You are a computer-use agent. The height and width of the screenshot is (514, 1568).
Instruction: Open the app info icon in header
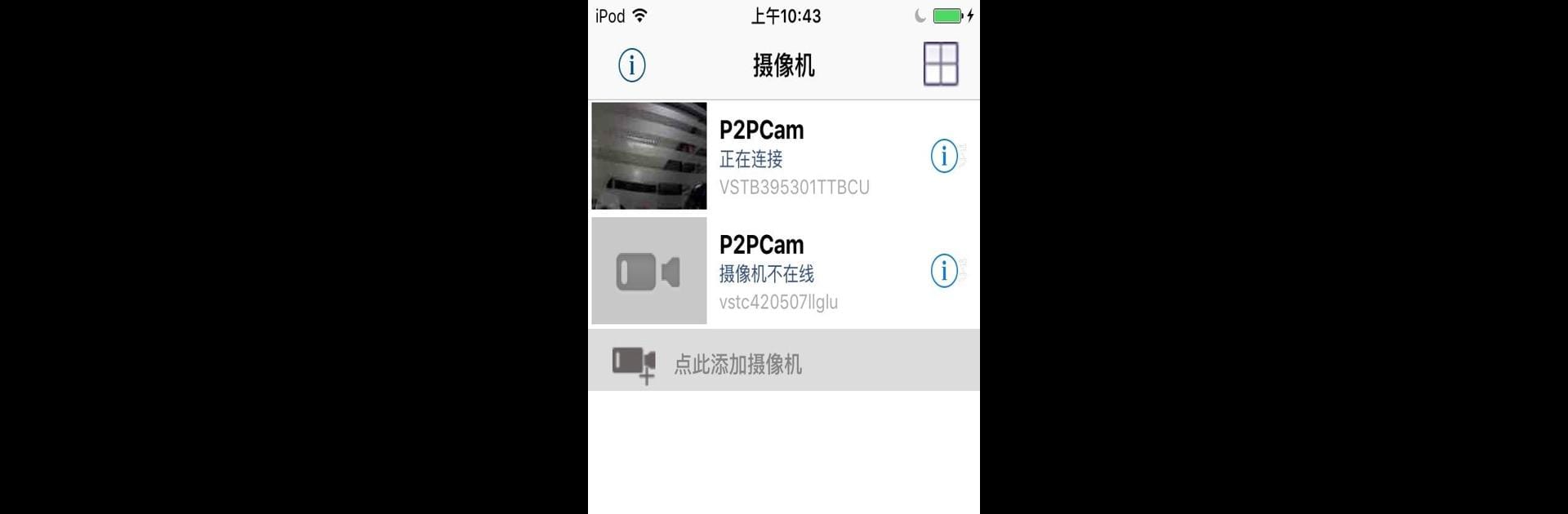[631, 65]
